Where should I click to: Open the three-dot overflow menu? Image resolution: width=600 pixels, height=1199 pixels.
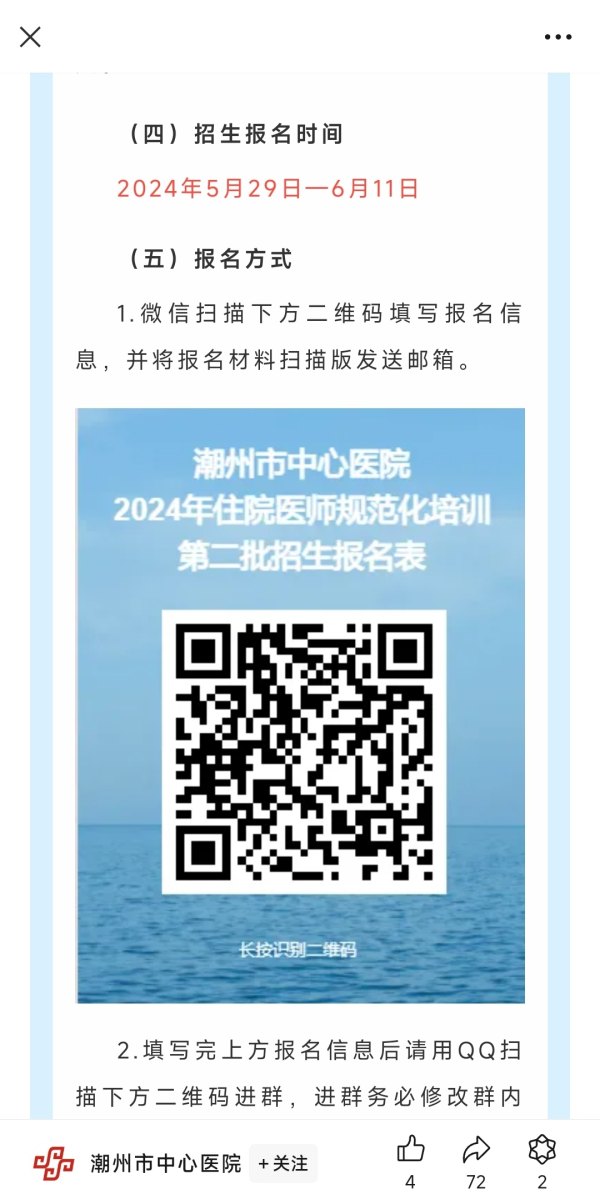pos(558,37)
